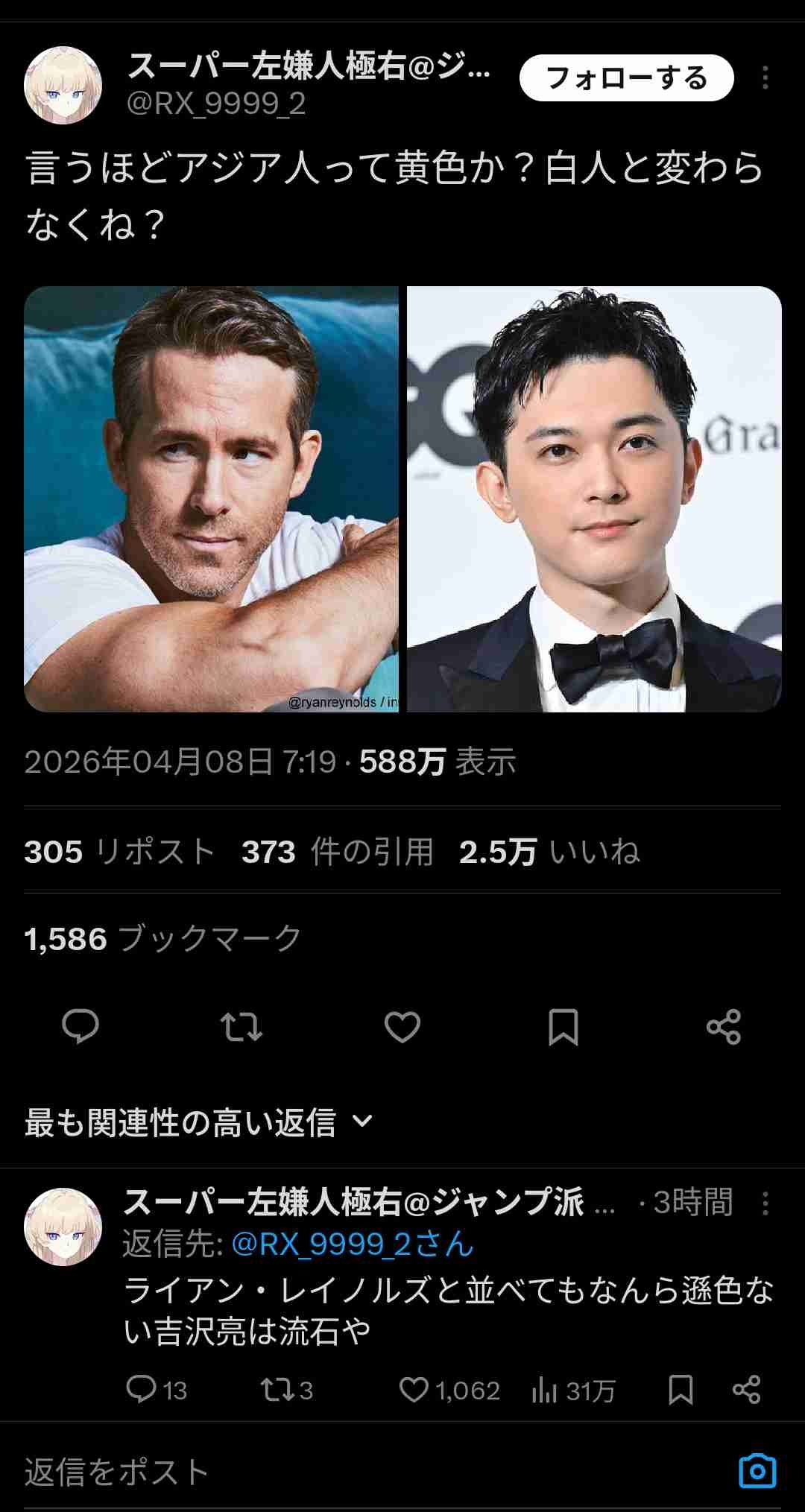This screenshot has width=805, height=1512.
Task: Reply to the main post
Action: [80, 1027]
